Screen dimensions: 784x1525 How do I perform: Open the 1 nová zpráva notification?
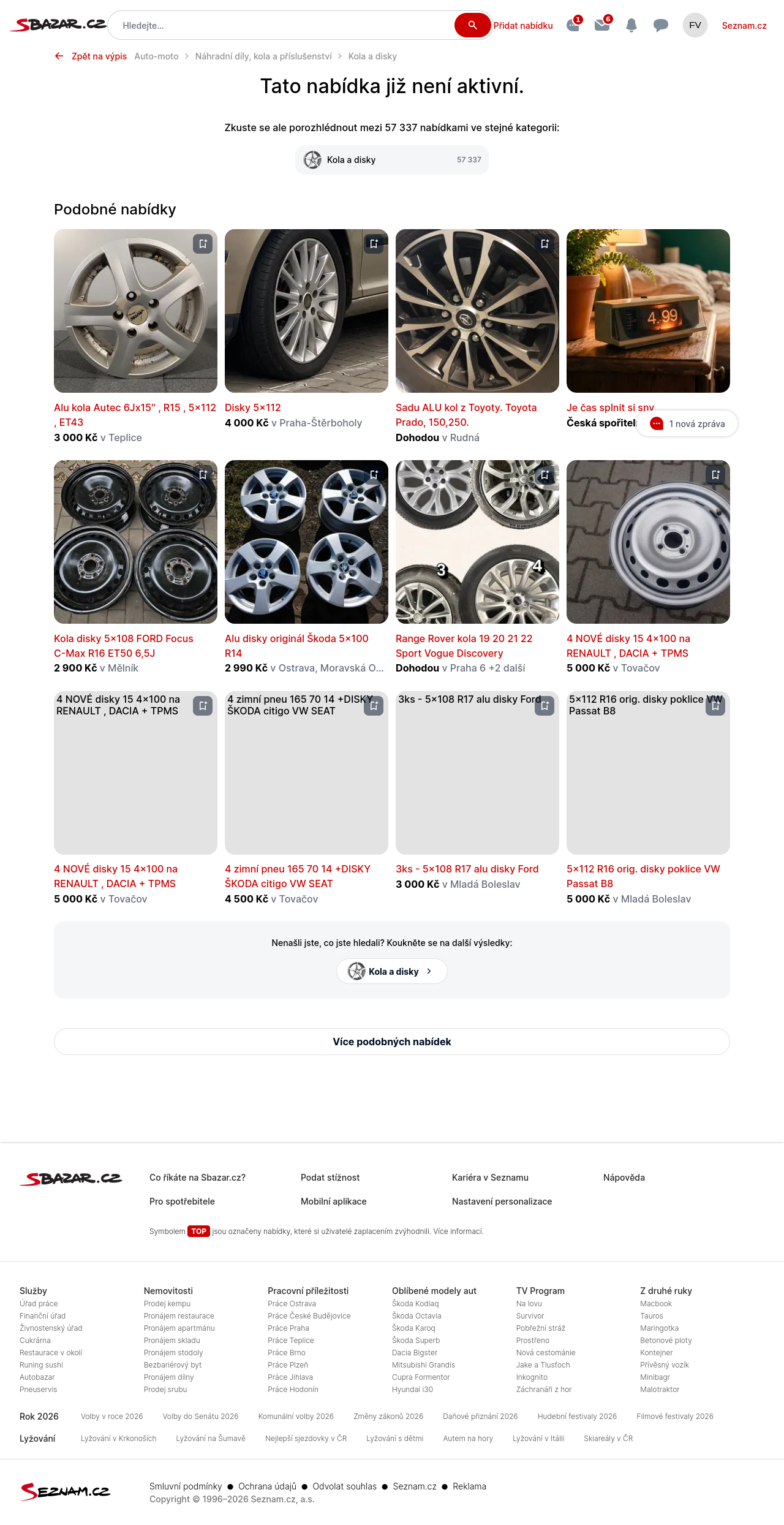(687, 423)
